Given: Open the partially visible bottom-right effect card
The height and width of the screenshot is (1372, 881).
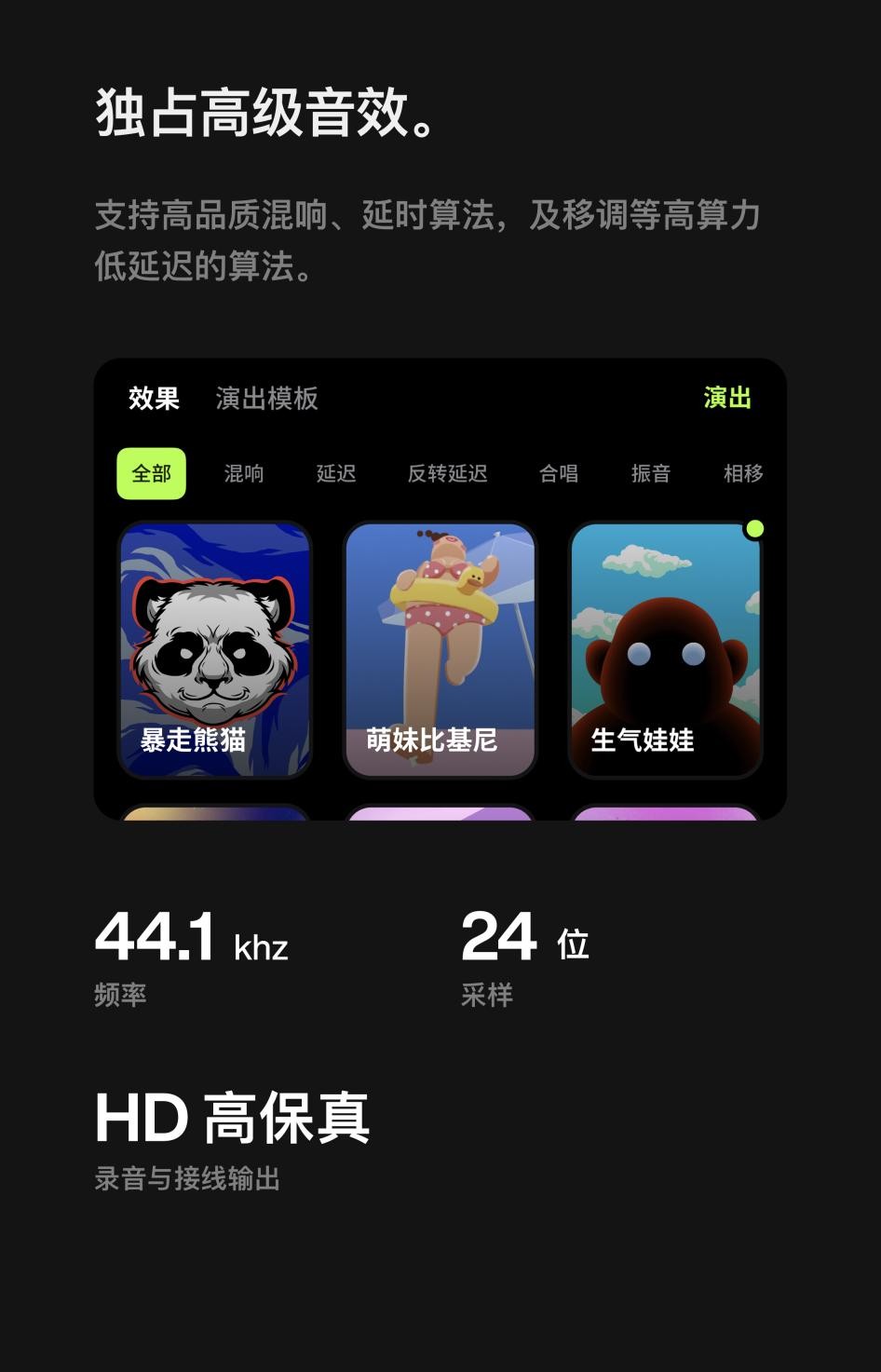Looking at the screenshot, I should point(665,815).
